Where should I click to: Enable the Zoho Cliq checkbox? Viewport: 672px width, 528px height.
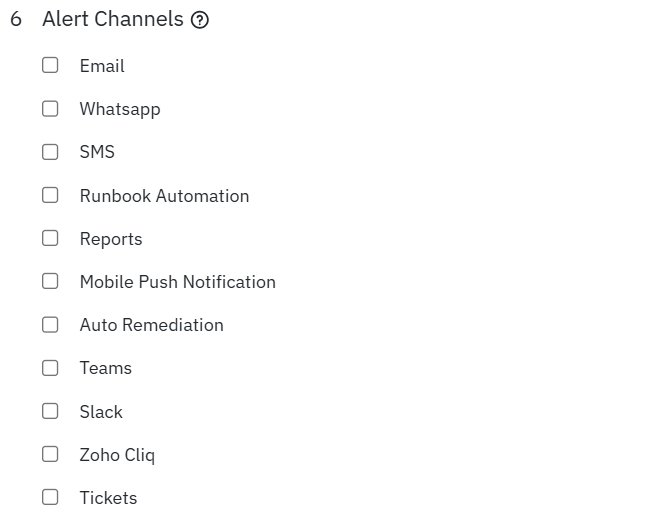coord(50,455)
